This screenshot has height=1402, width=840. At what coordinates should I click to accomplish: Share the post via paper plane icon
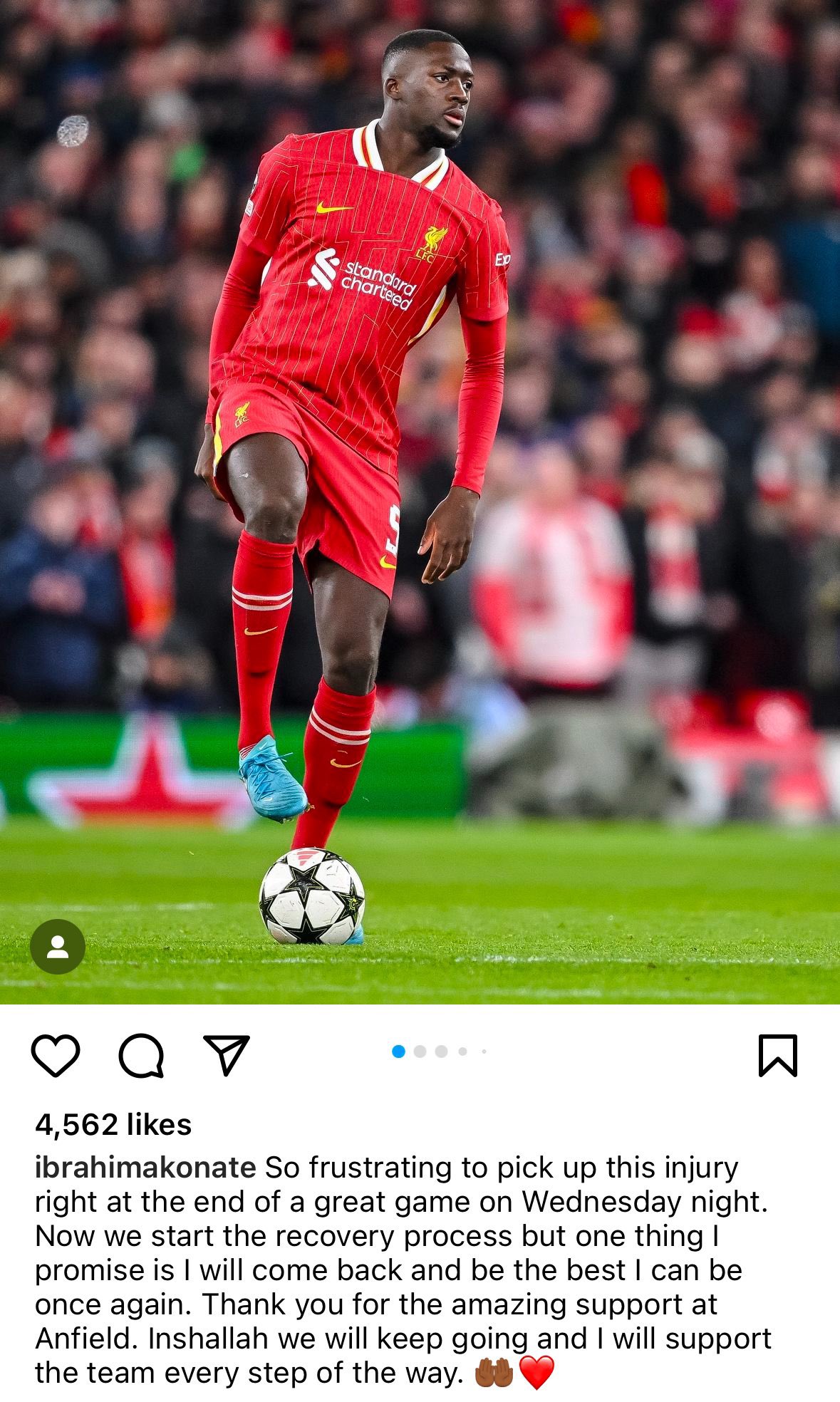(227, 1055)
